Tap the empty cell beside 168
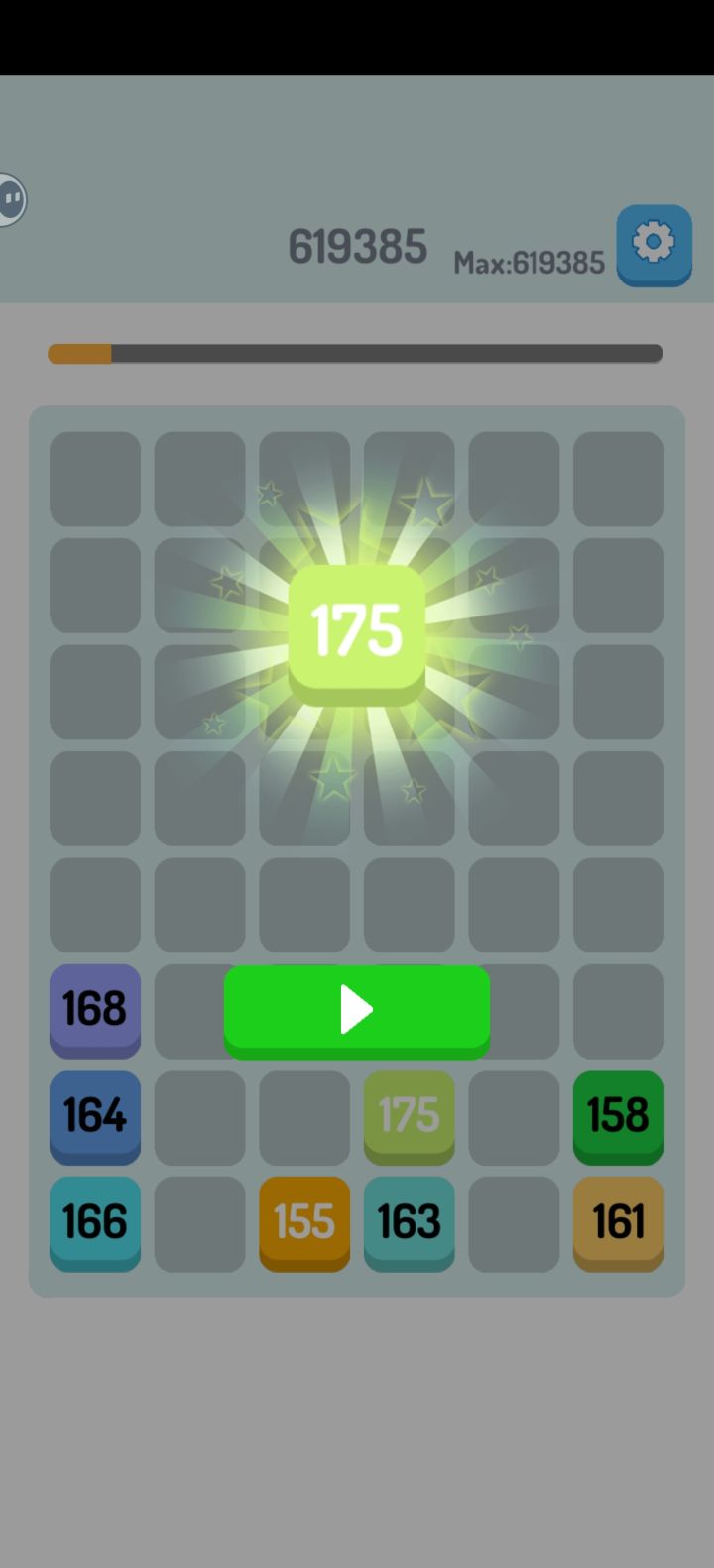Image resolution: width=714 pixels, height=1568 pixels. pyautogui.click(x=199, y=1011)
